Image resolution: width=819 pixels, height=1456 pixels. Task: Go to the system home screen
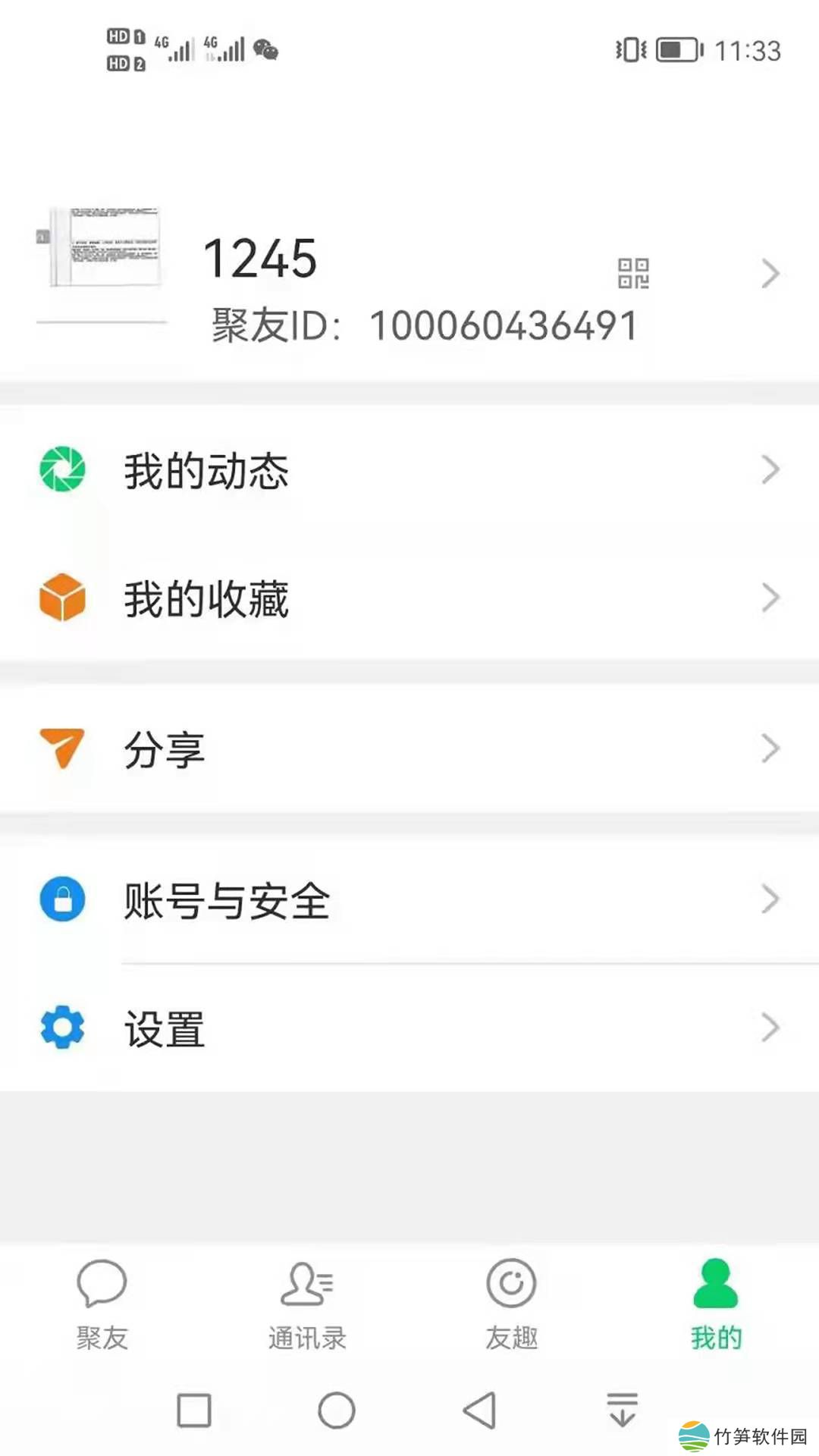point(337,1410)
